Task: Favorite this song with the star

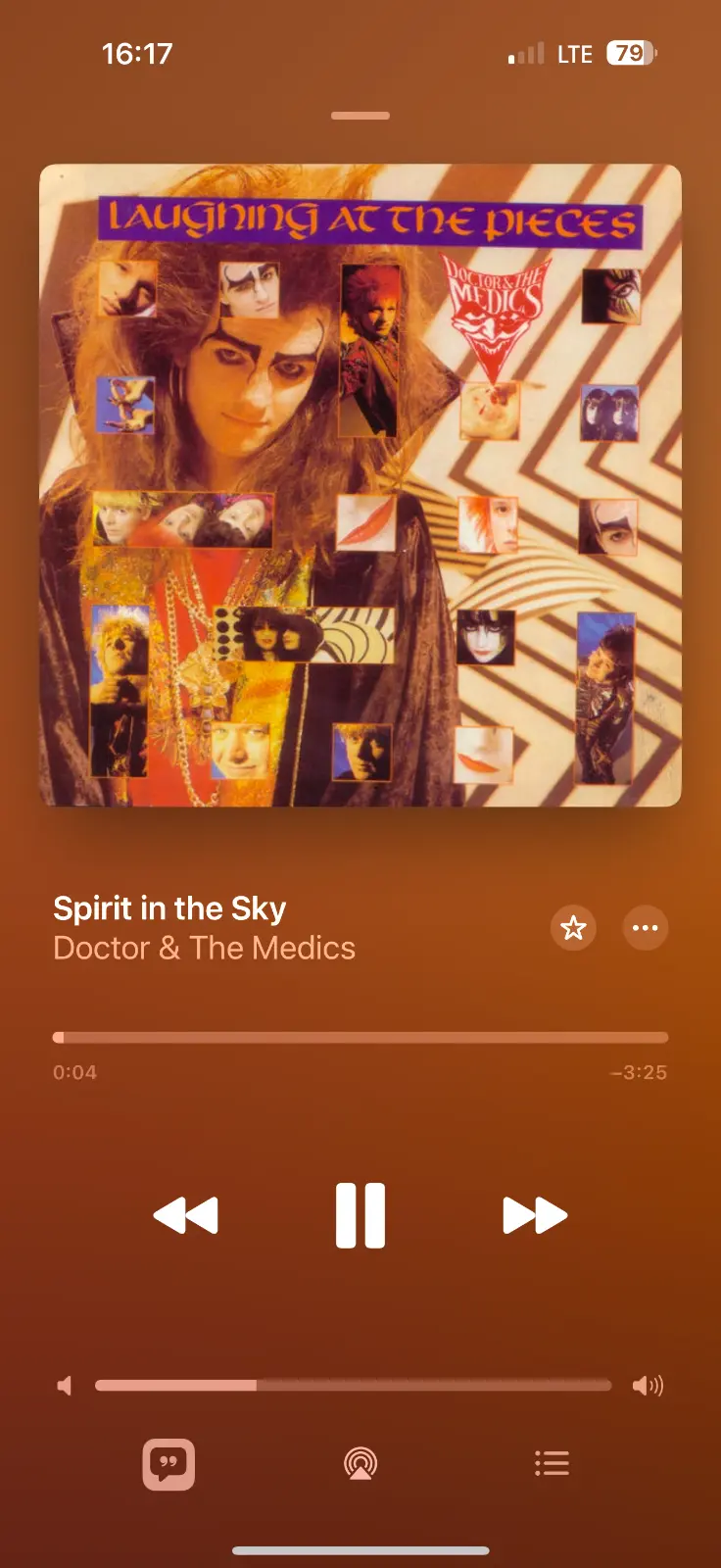Action: point(574,927)
